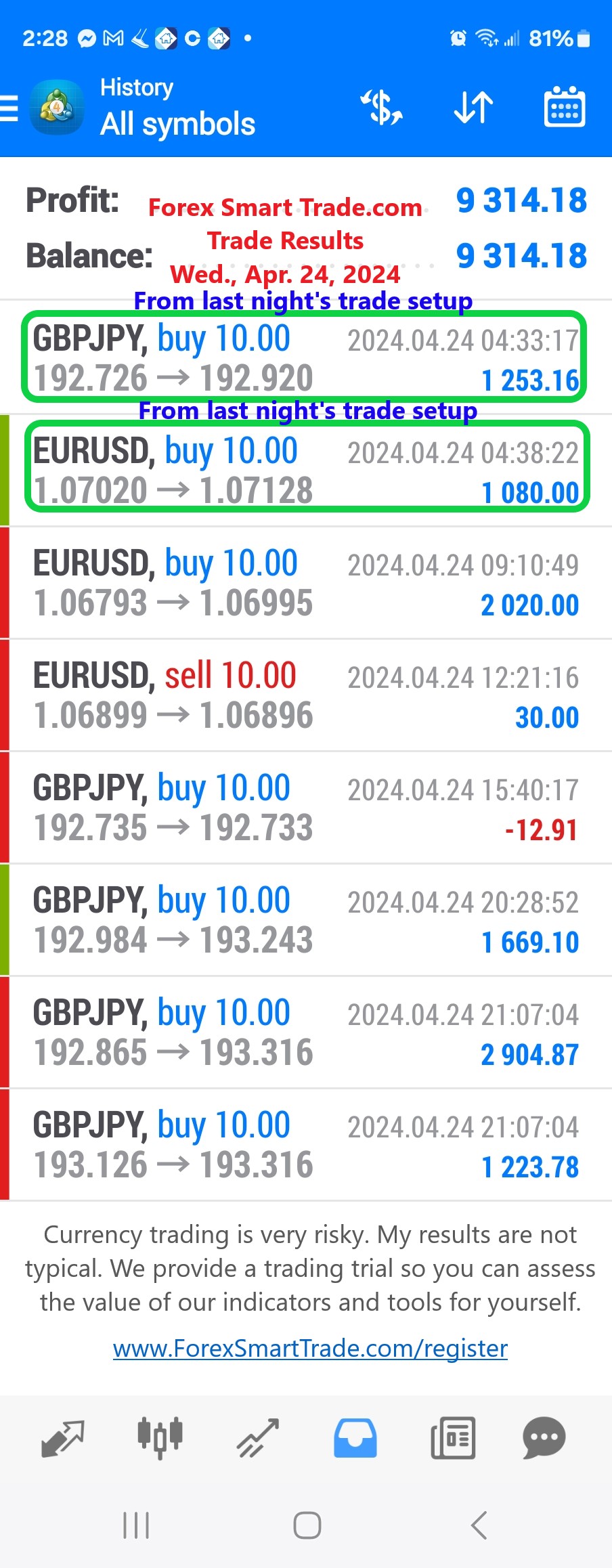Open the EURUSD sell 10.00 trade

pos(305,695)
